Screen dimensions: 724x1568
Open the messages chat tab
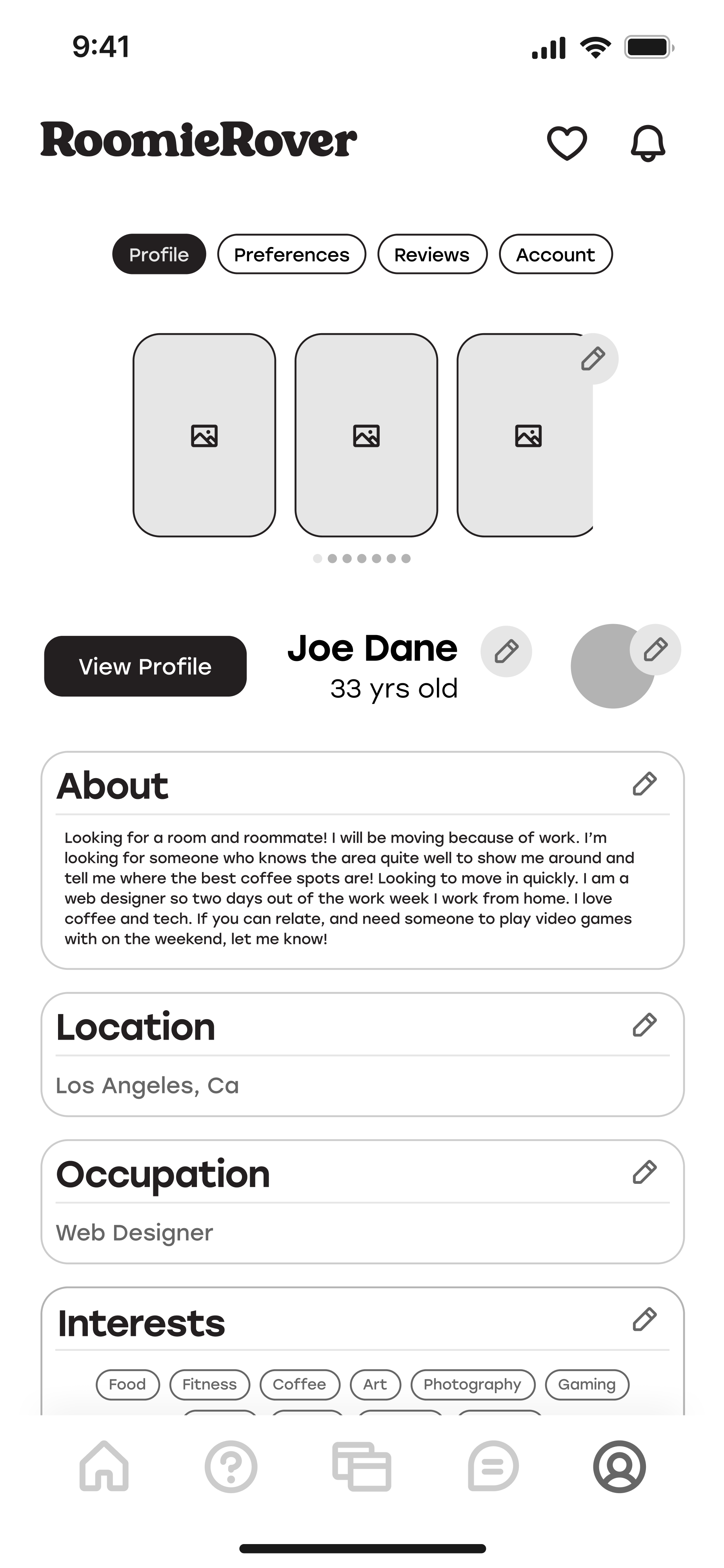[493, 1466]
